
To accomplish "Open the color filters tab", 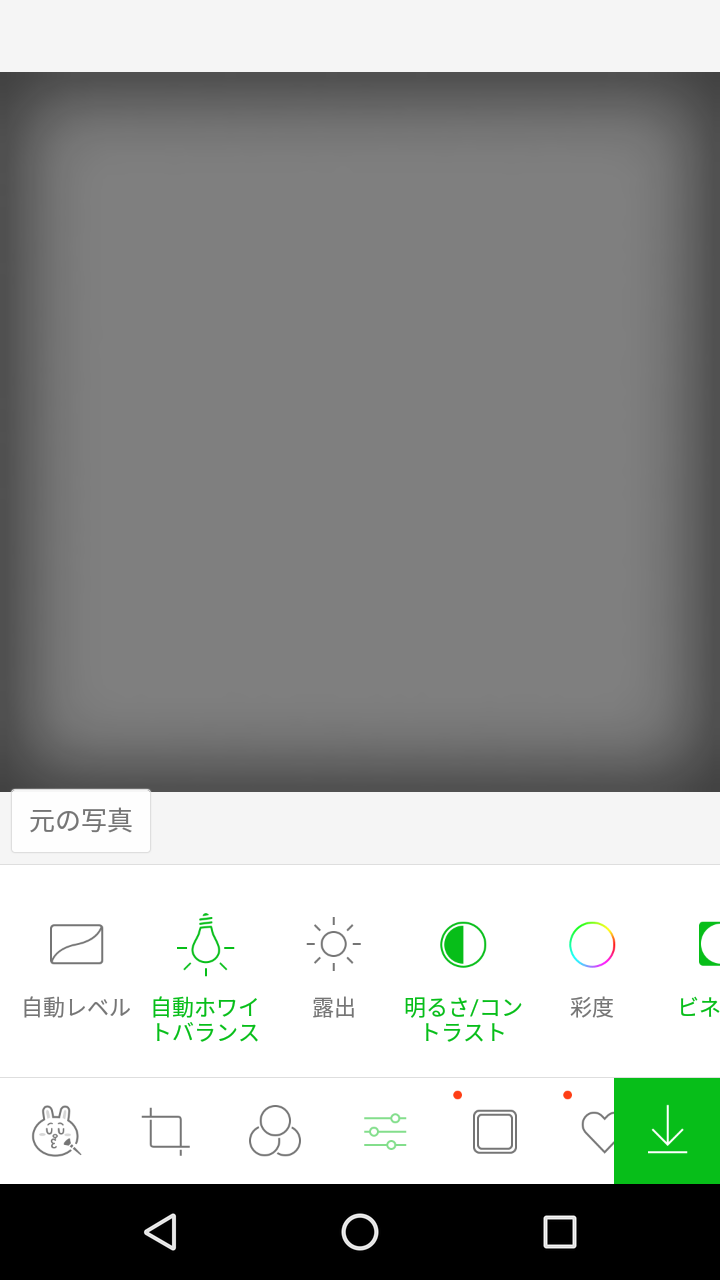I will (x=275, y=1131).
